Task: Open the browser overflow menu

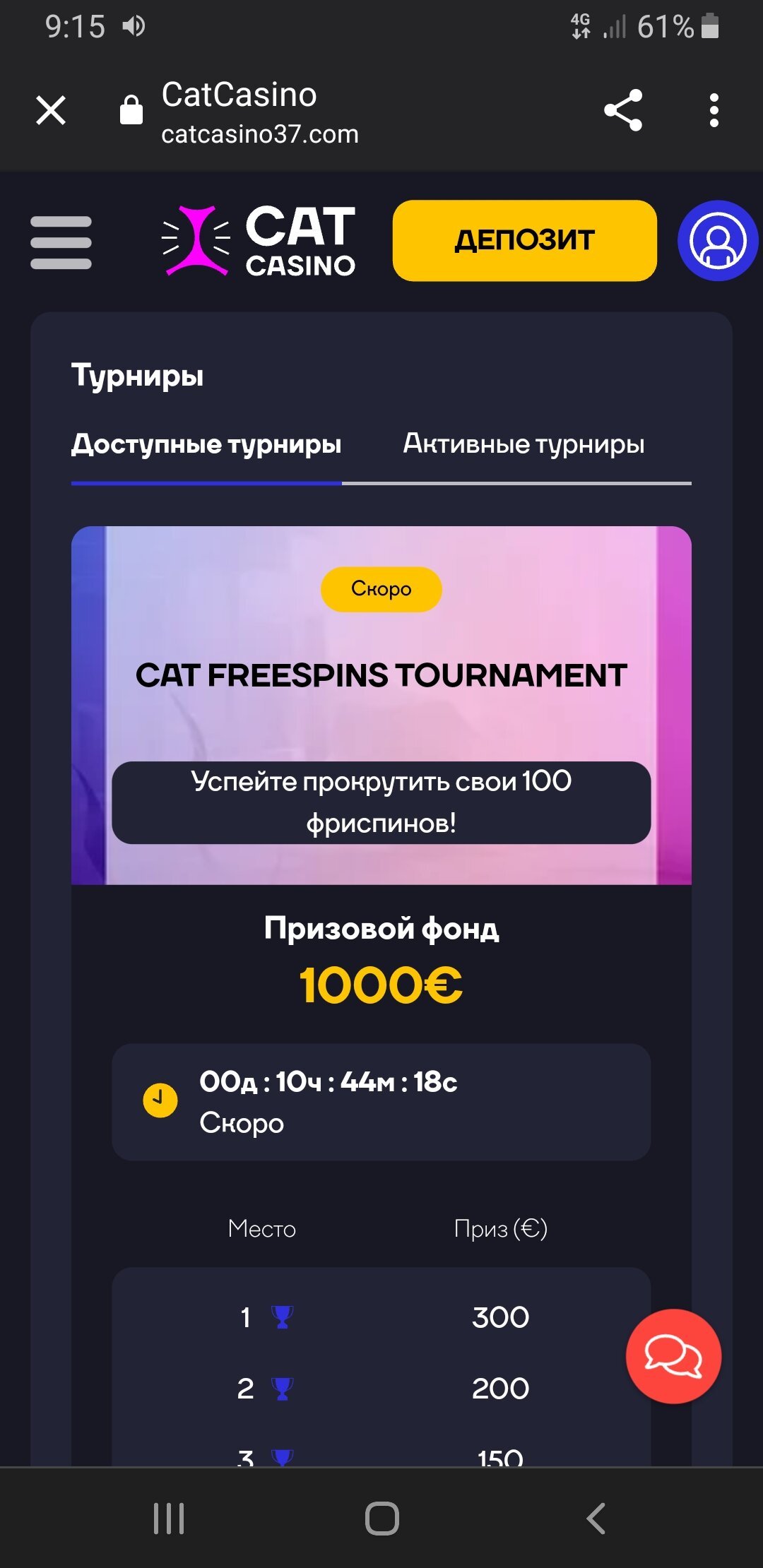Action: pos(714,110)
